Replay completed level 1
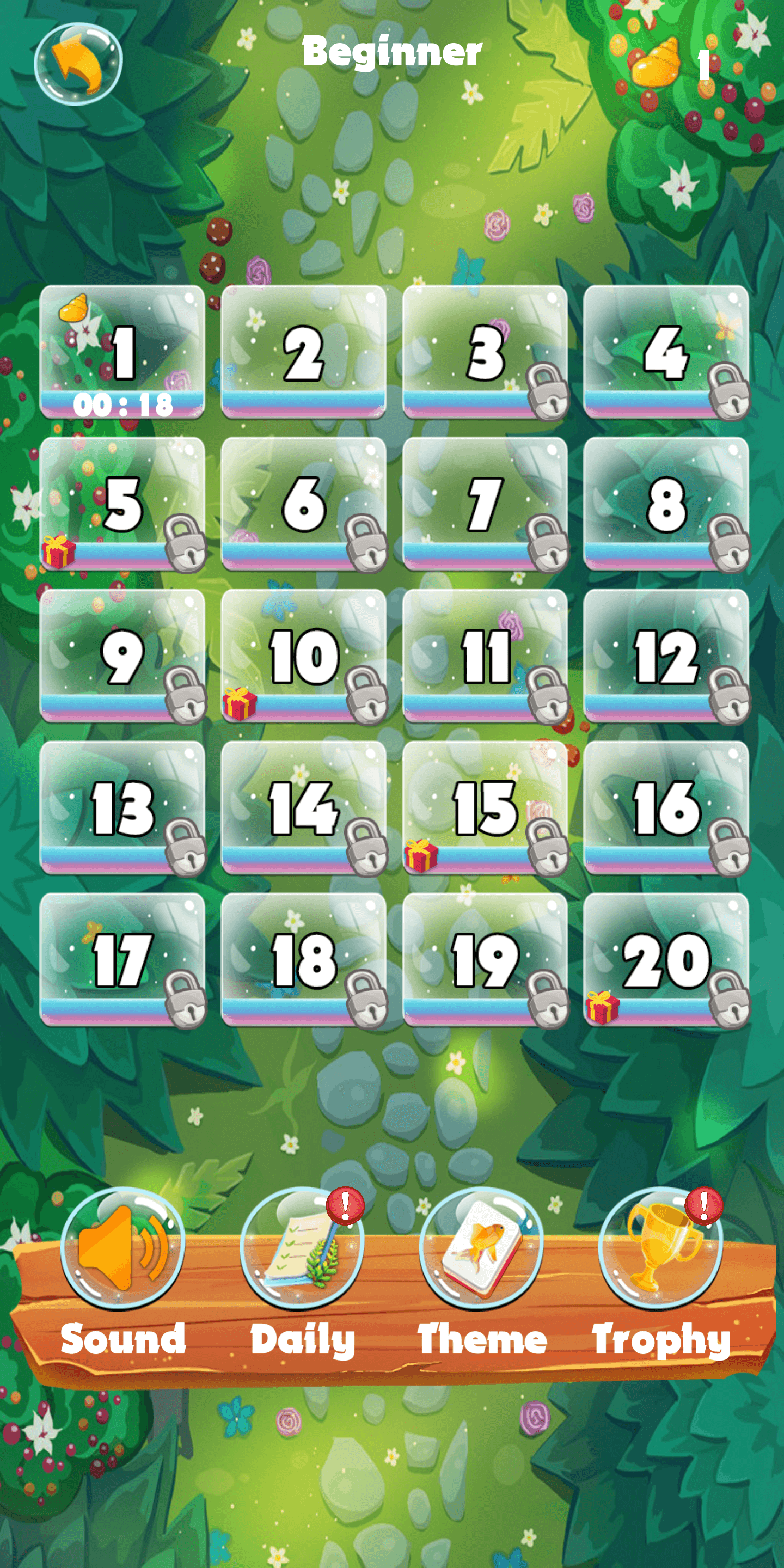 (122, 352)
